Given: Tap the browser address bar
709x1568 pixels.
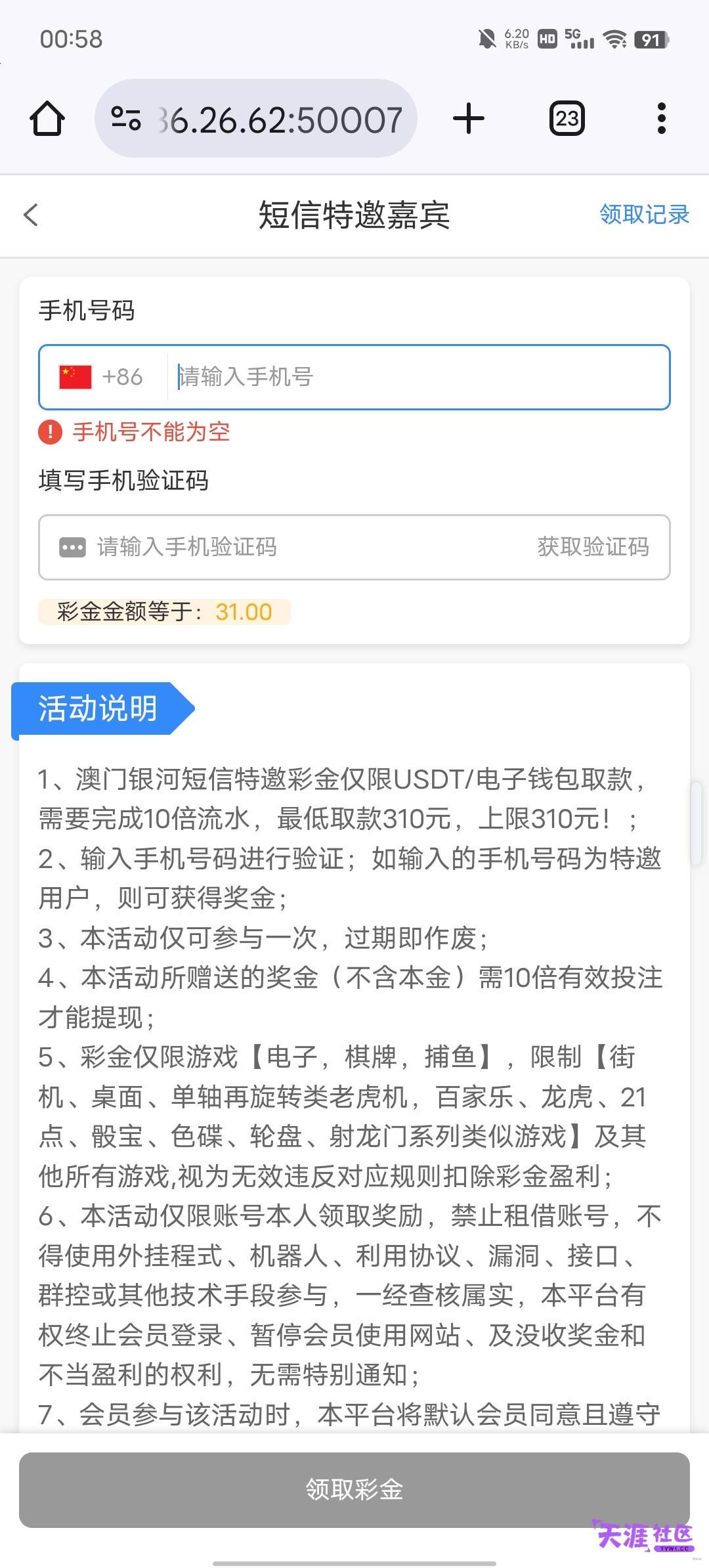Looking at the screenshot, I should (x=256, y=119).
